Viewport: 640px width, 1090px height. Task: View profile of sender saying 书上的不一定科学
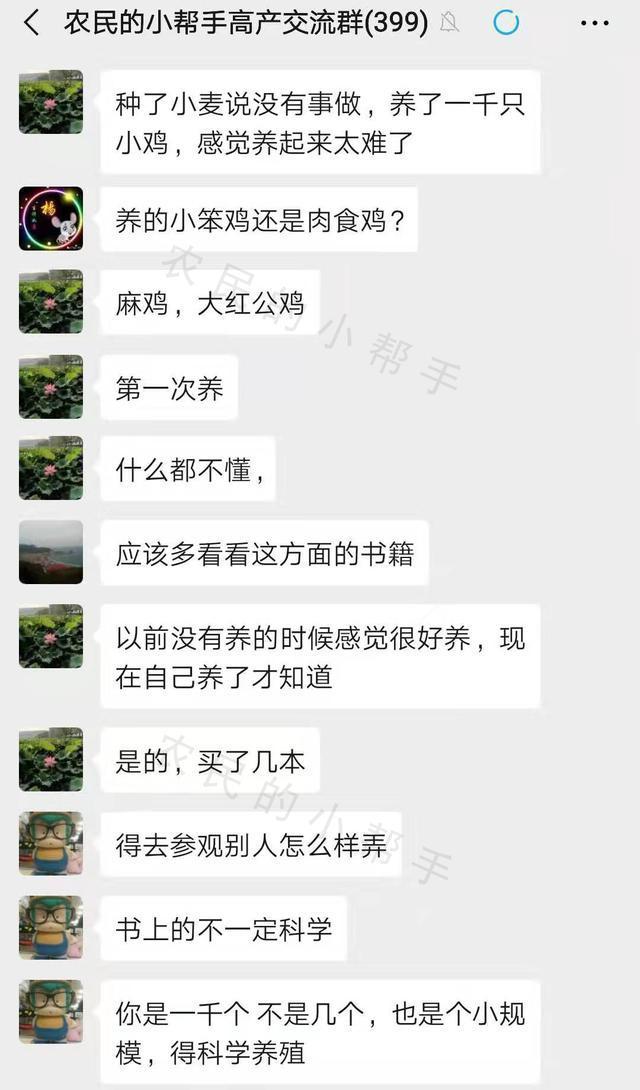pyautogui.click(x=51, y=927)
